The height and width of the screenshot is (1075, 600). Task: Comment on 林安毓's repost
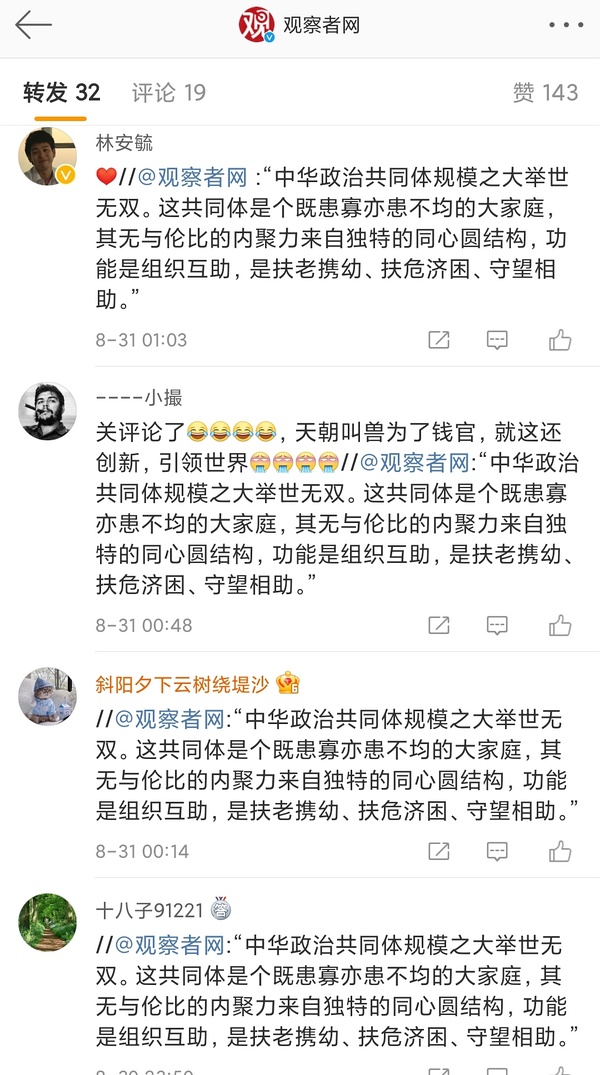[x=497, y=340]
